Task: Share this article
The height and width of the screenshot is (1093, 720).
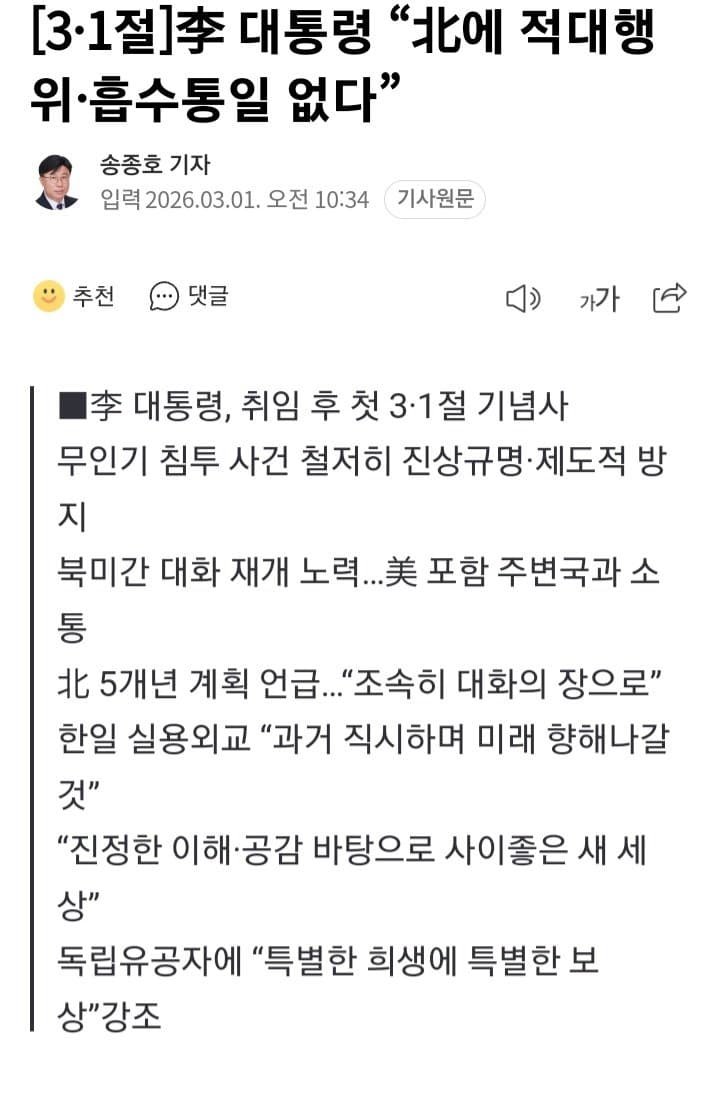Action: tap(669, 298)
